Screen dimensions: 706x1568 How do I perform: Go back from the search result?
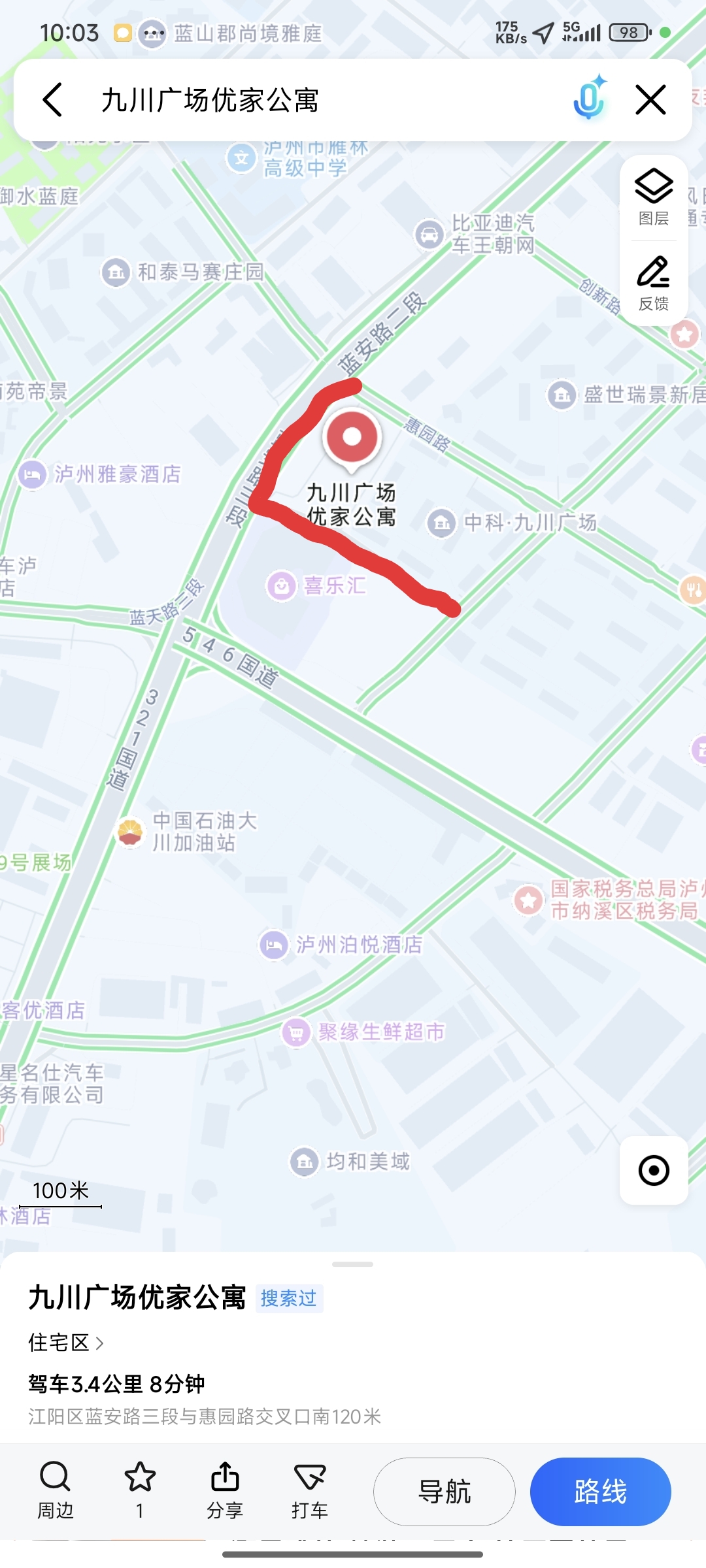pos(52,100)
